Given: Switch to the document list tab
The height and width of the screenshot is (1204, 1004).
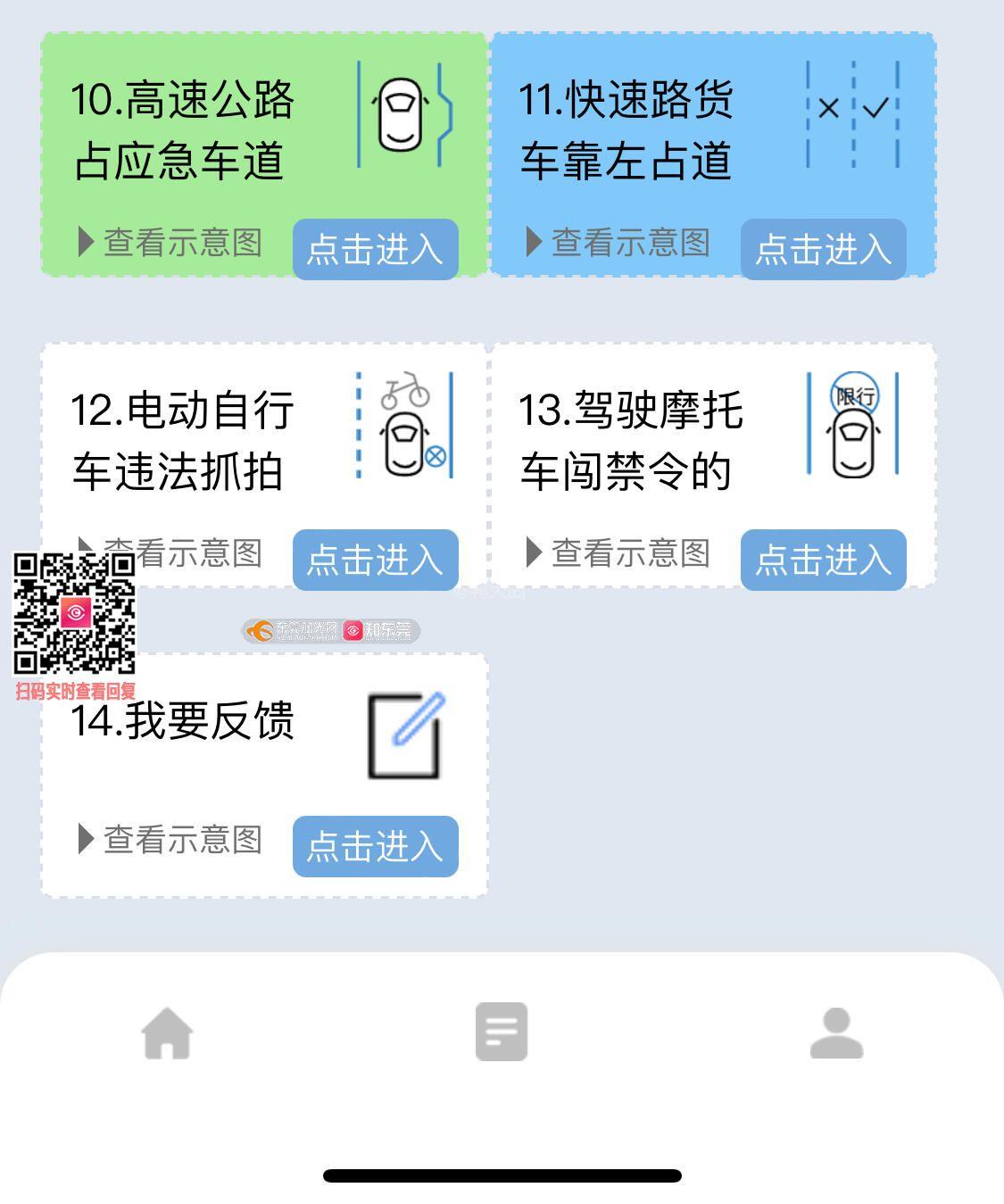Looking at the screenshot, I should (502, 1032).
